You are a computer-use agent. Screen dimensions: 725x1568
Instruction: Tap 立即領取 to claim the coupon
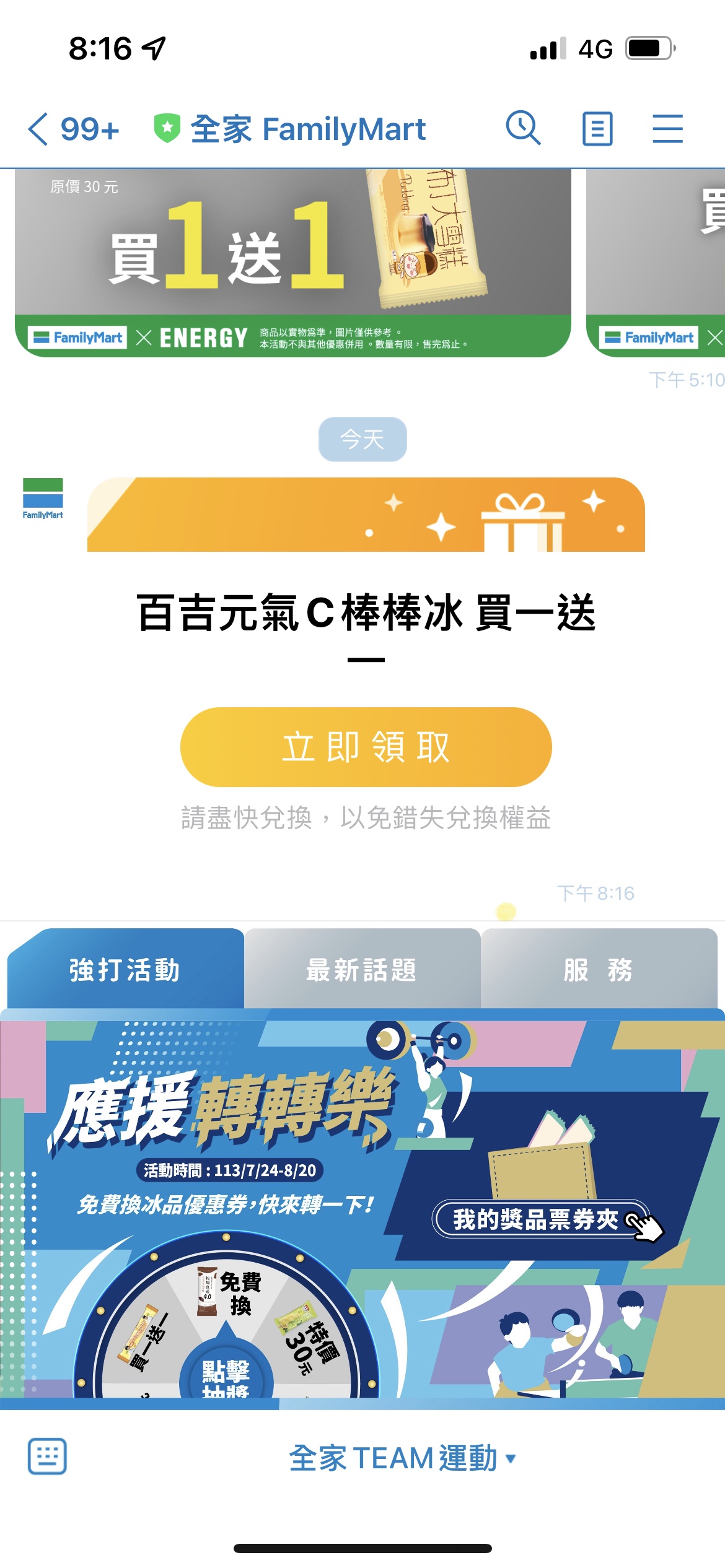pos(366,747)
